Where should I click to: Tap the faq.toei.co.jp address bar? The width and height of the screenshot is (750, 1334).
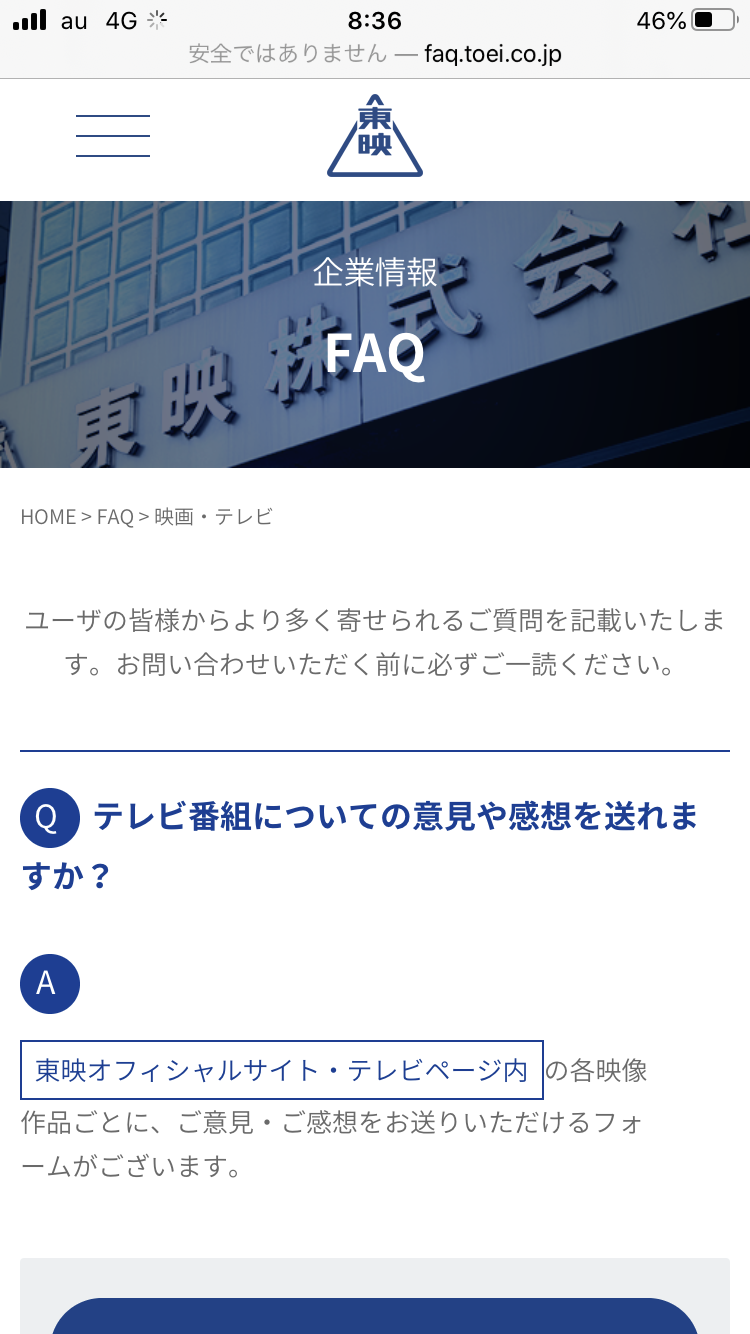[375, 53]
